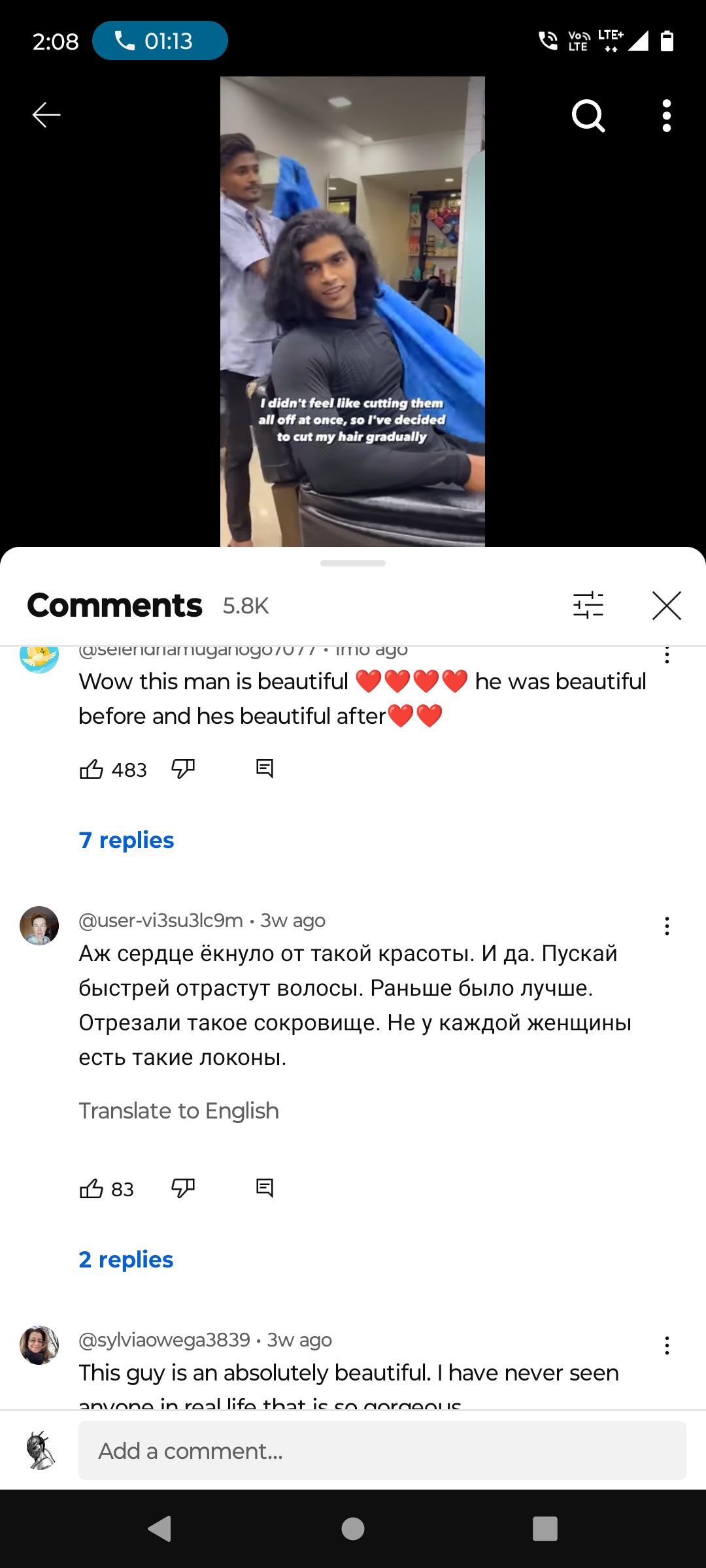Go back using the top-left arrow
The width and height of the screenshot is (706, 1568).
46,115
